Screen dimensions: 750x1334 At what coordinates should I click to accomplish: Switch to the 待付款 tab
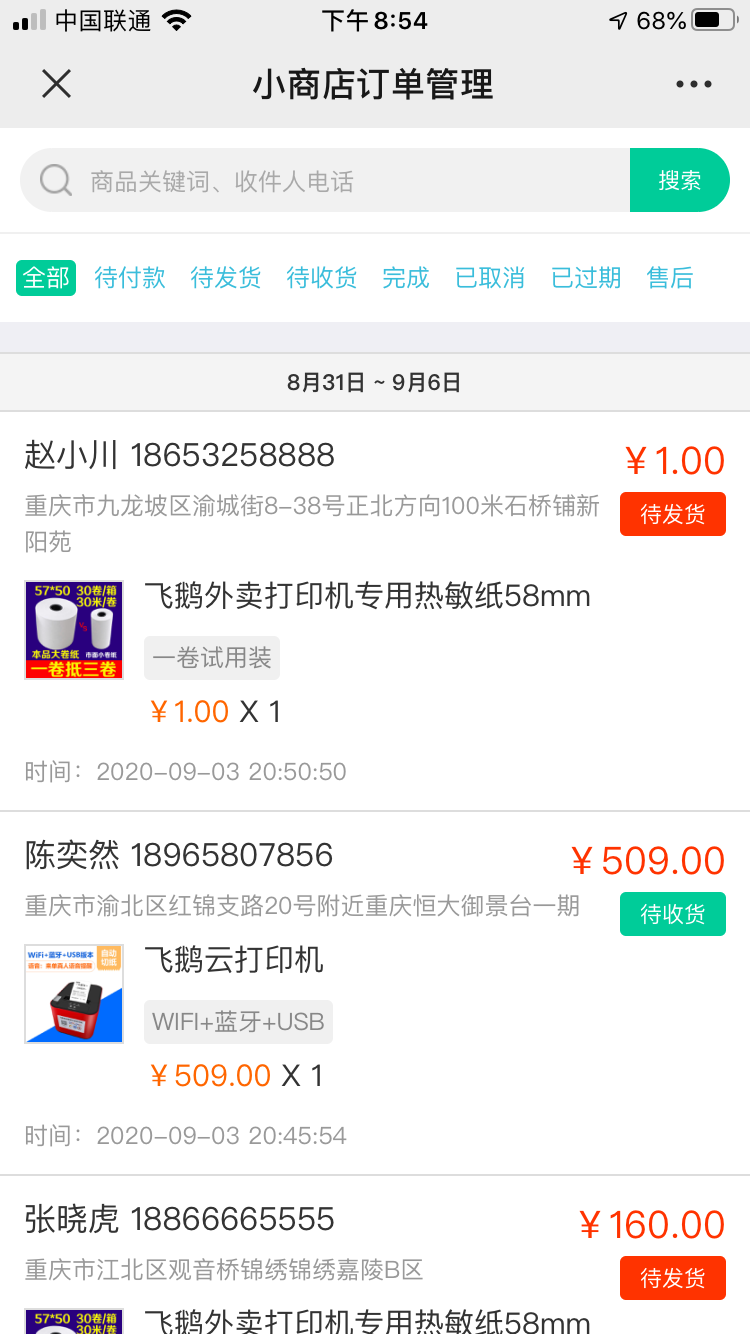(x=130, y=278)
